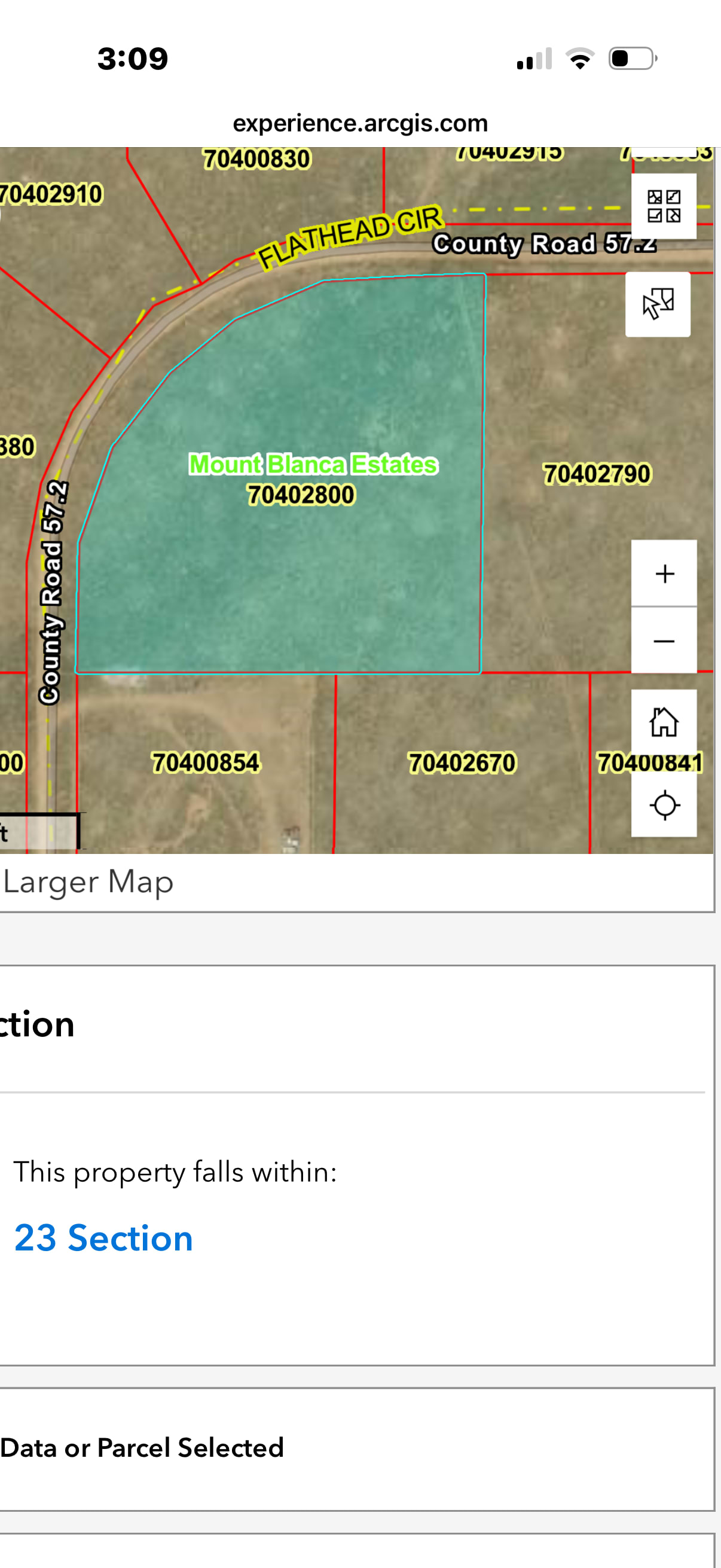Image resolution: width=721 pixels, height=1568 pixels.
Task: Zoom out of the map
Action: click(x=664, y=640)
